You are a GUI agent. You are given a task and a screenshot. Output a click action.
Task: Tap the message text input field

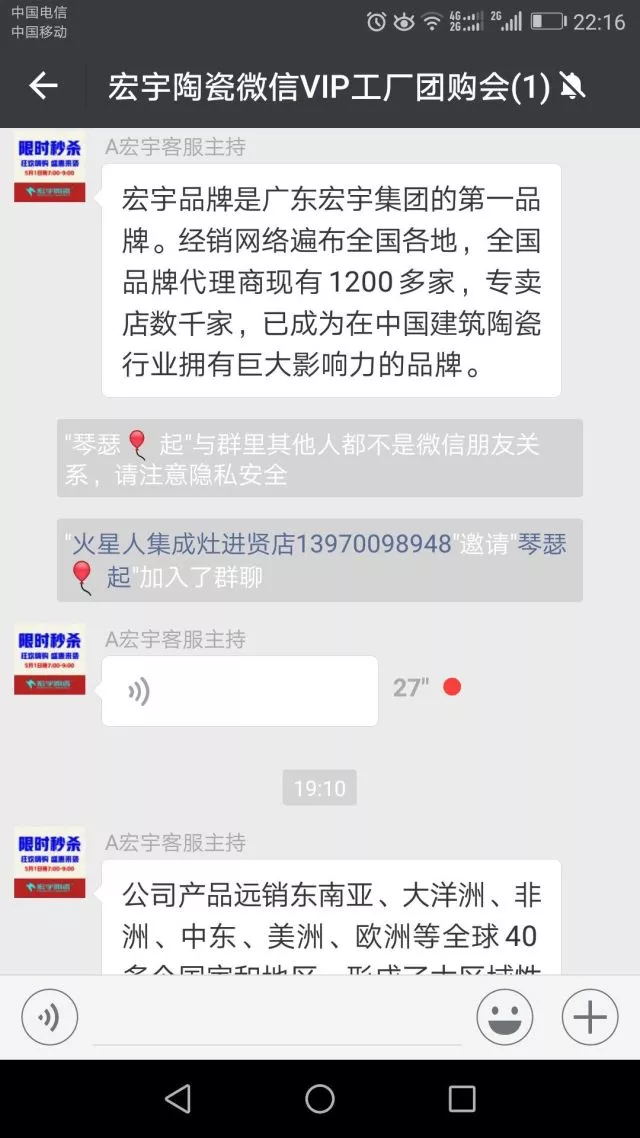coord(277,1018)
